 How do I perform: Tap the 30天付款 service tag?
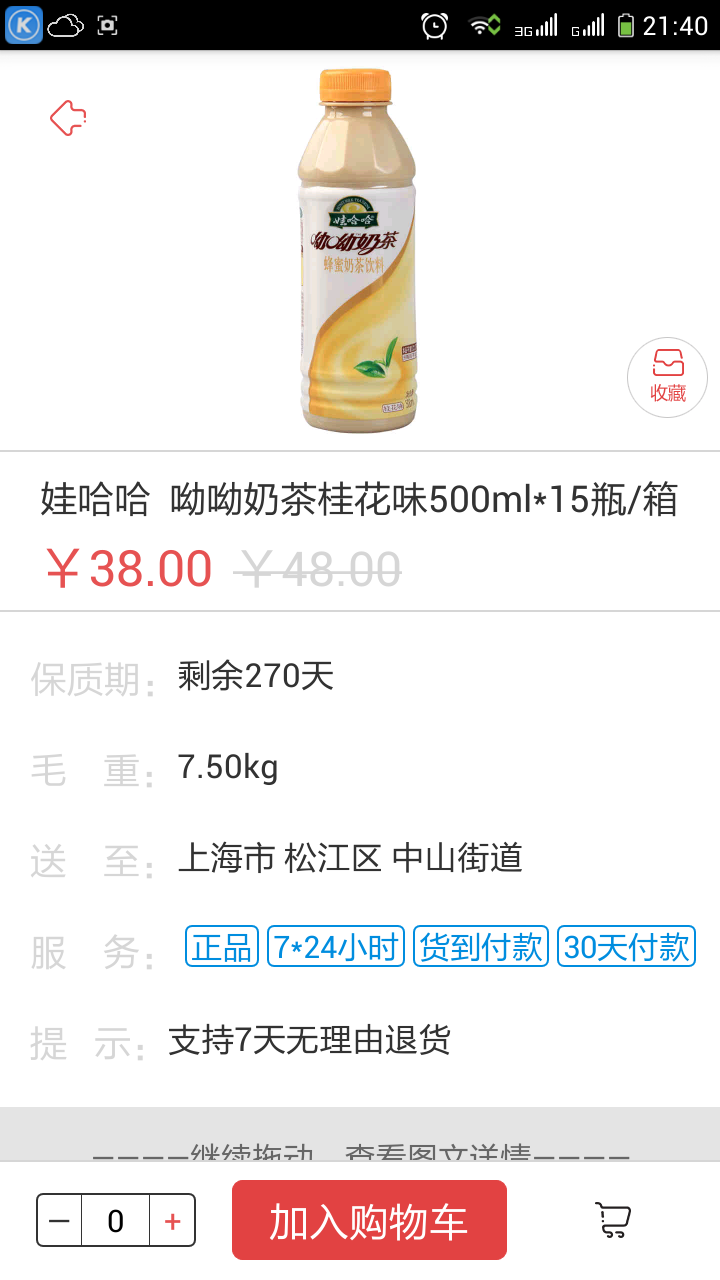click(x=626, y=947)
